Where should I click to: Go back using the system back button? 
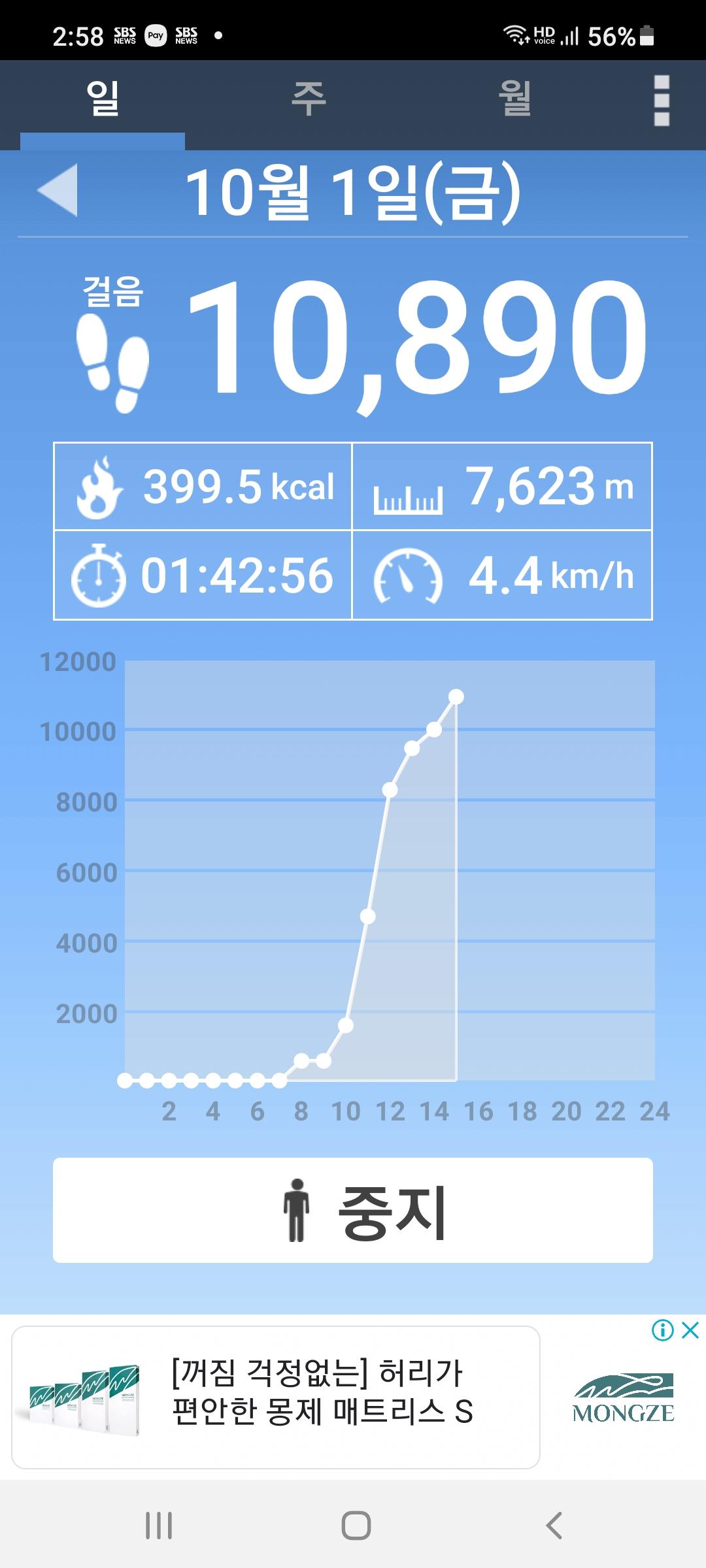pos(554,1526)
